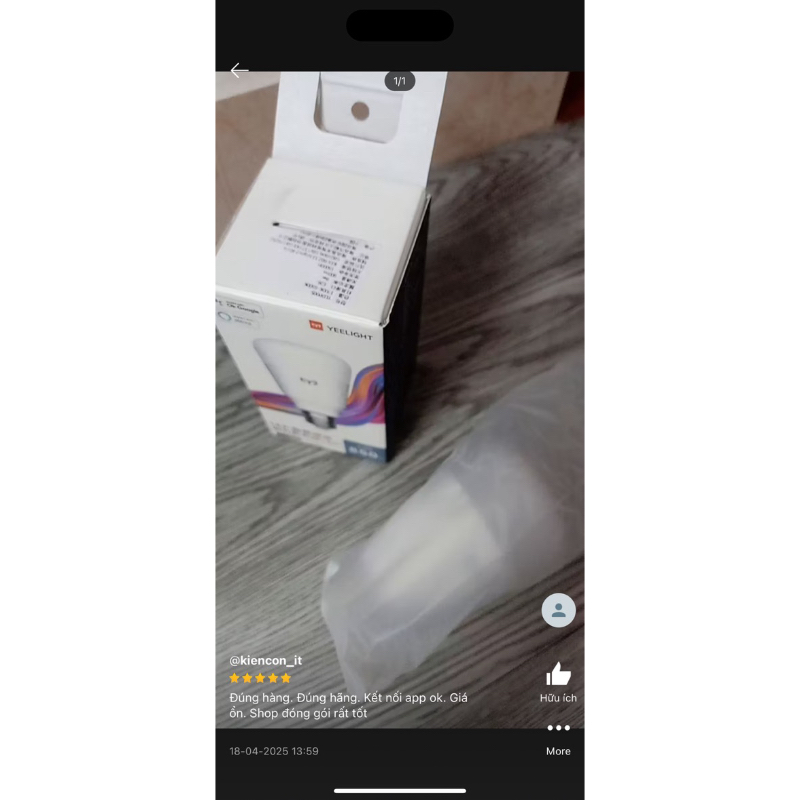Go back using the arrow icon
This screenshot has width=800, height=800.
(x=239, y=70)
